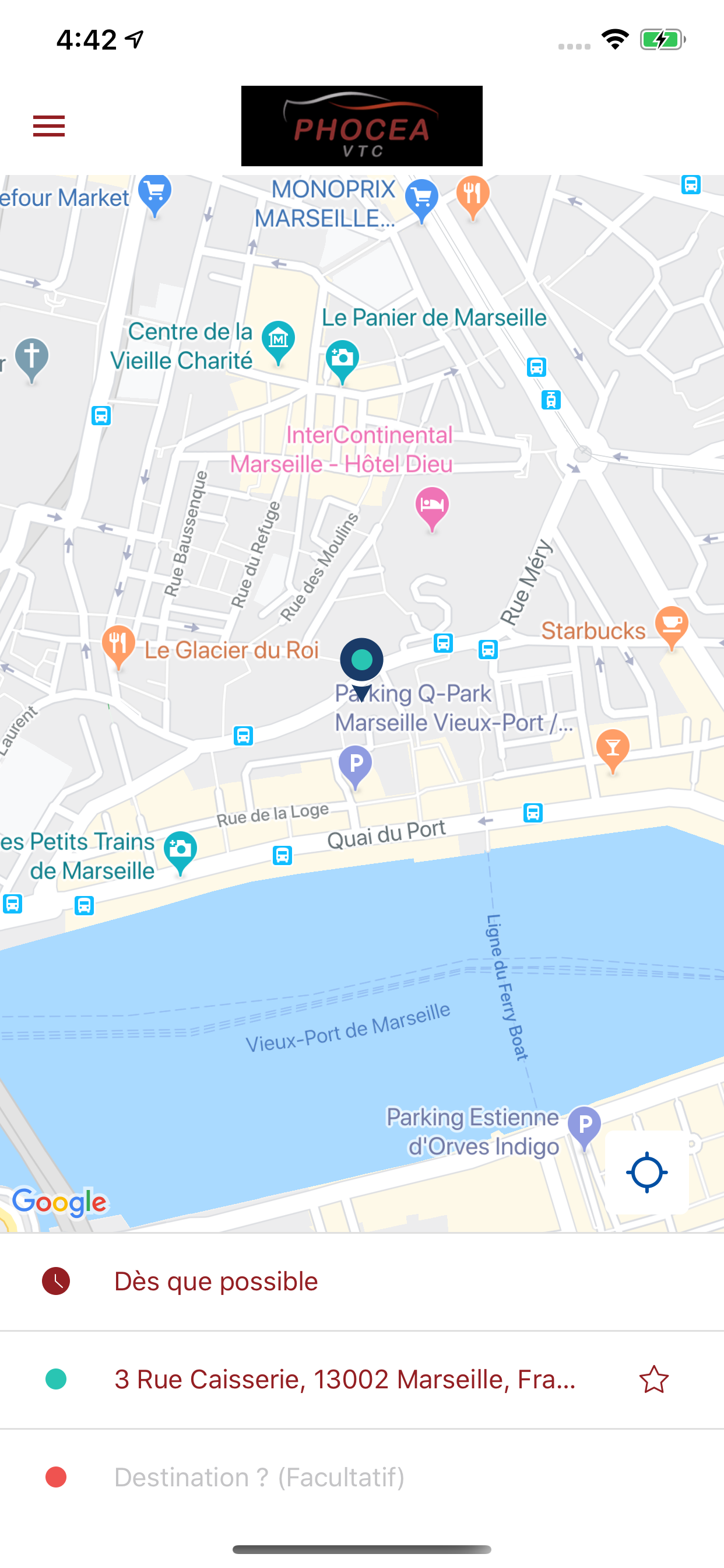Tap the dark pickup location marker on the map
Image resolution: width=724 pixels, height=1568 pixels.
click(x=361, y=660)
